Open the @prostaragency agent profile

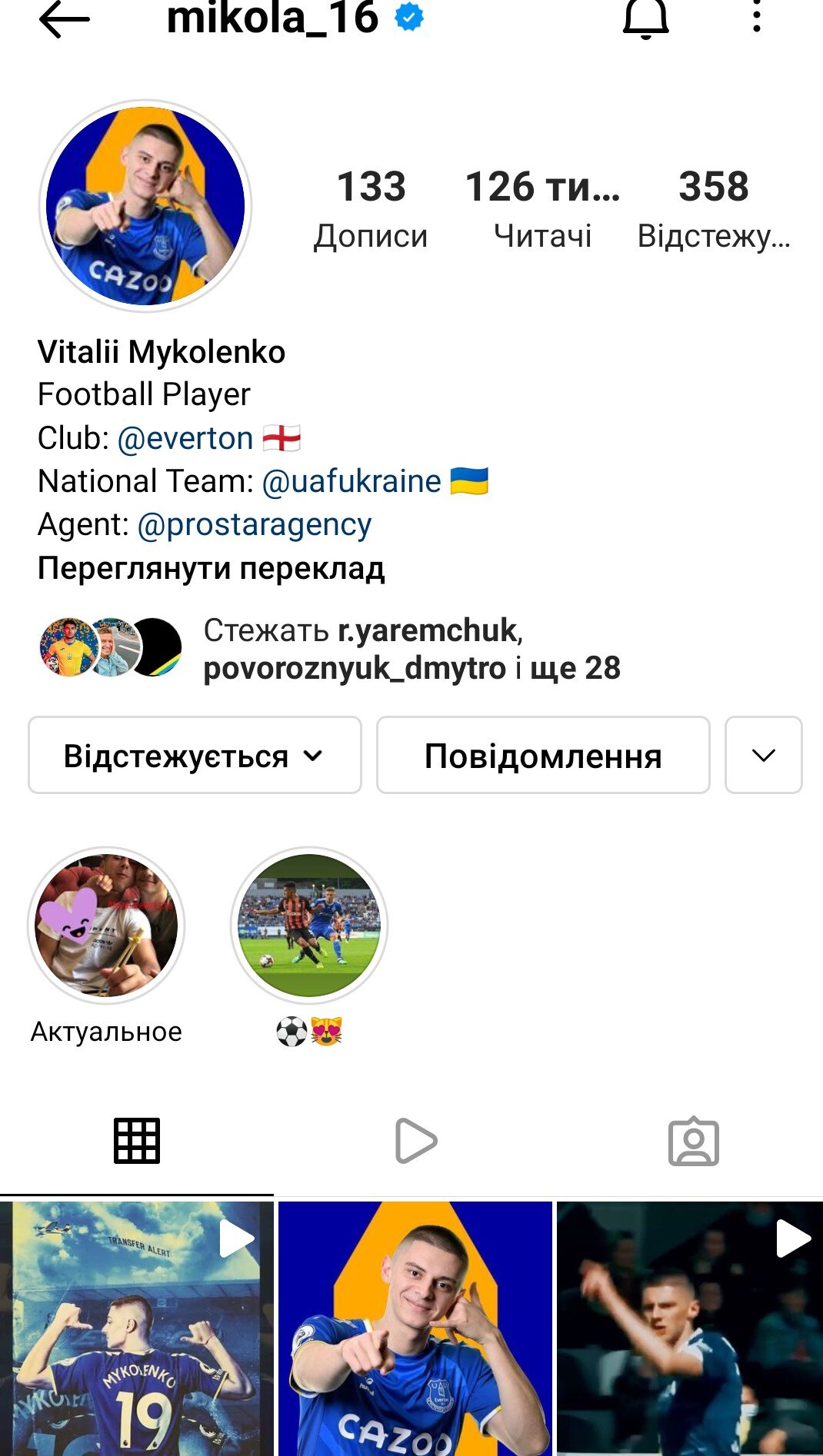255,524
